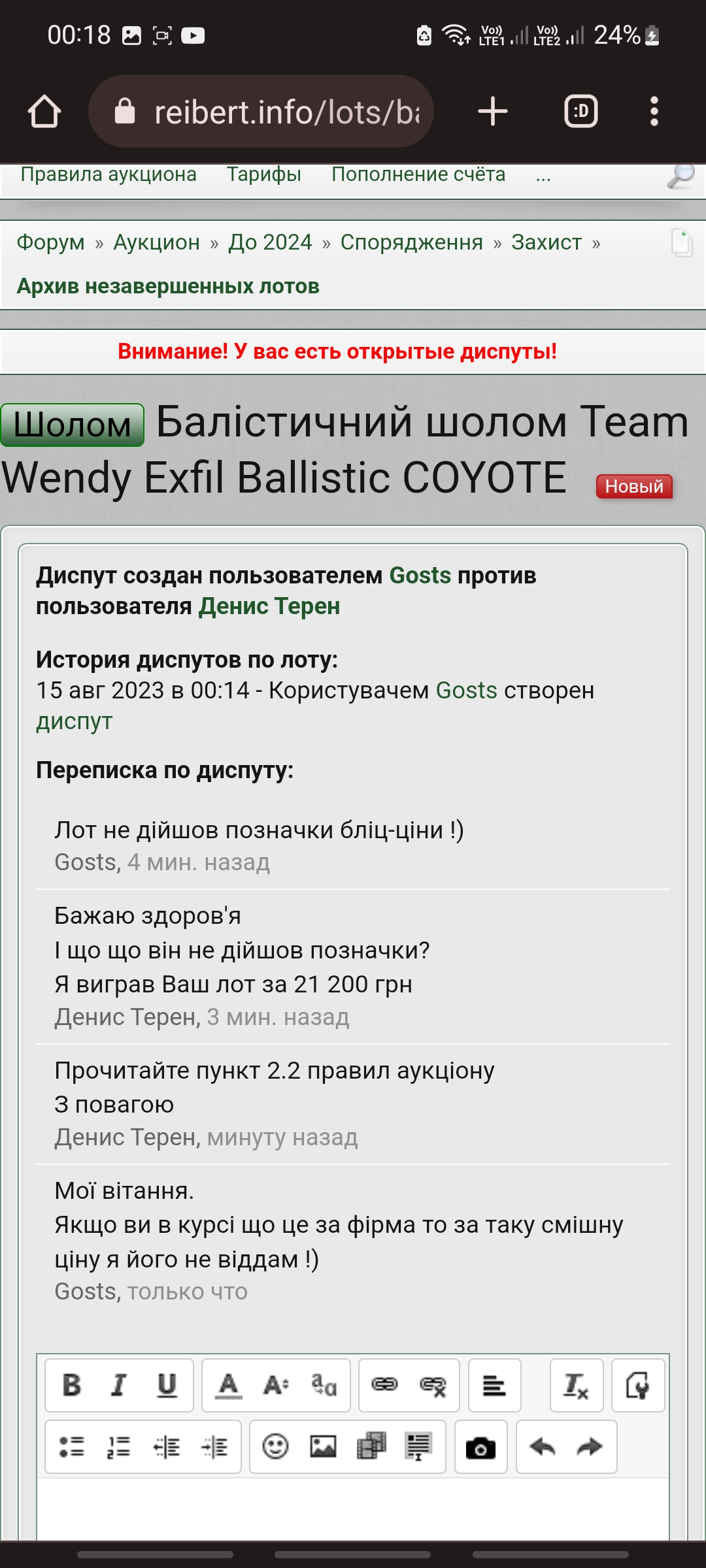Tap the Шолом category tag
The width and height of the screenshot is (706, 1568).
pyautogui.click(x=72, y=425)
